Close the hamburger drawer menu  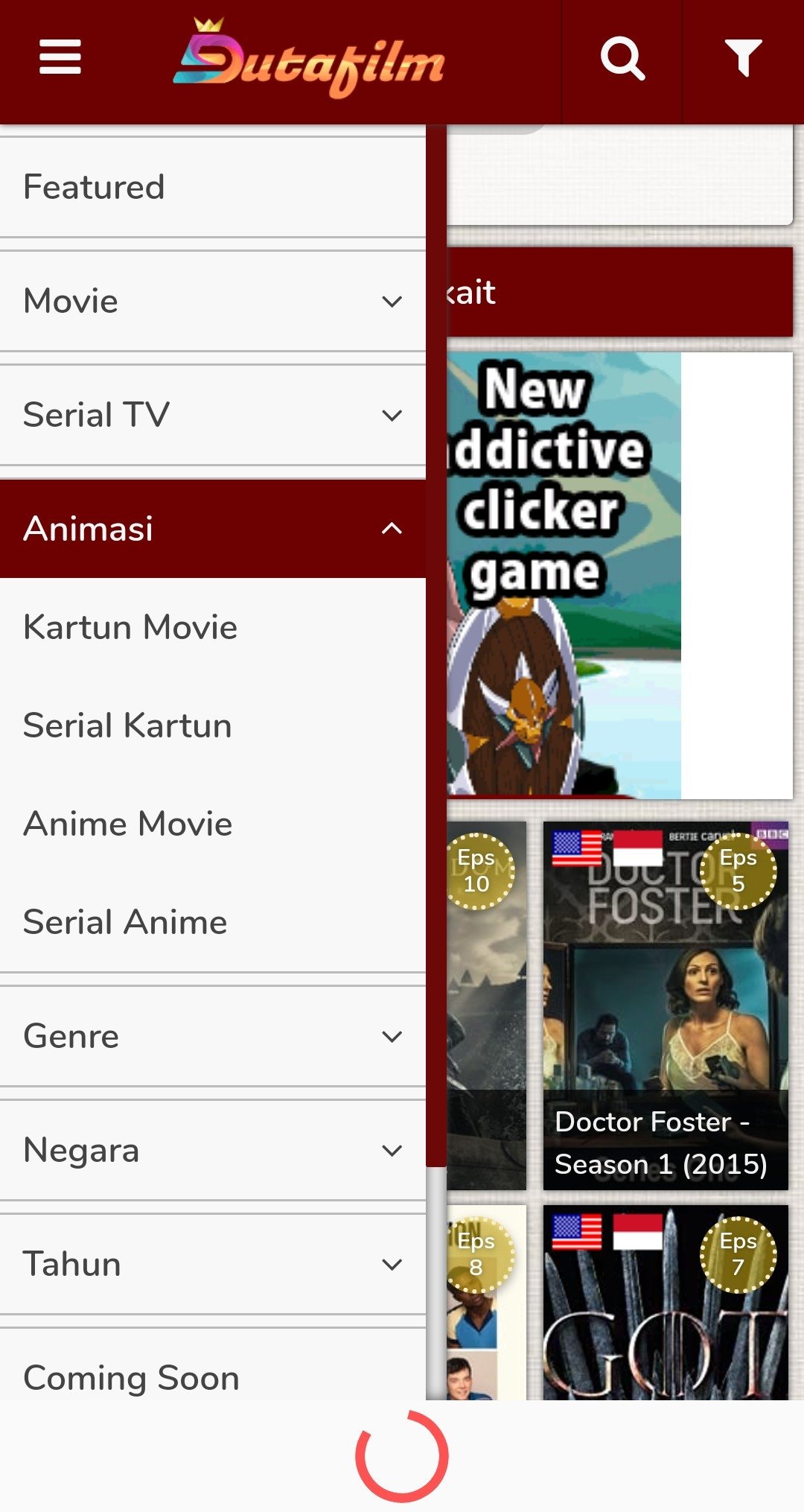click(x=60, y=58)
